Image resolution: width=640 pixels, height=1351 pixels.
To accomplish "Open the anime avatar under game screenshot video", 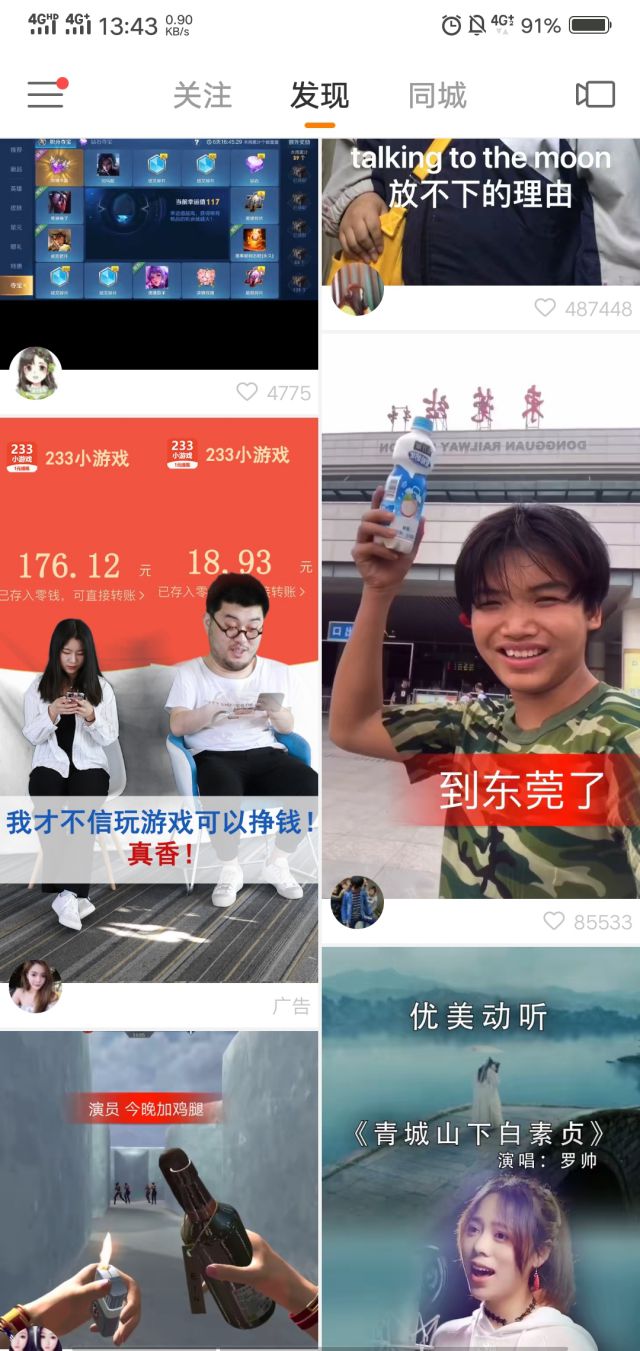I will pyautogui.click(x=35, y=373).
